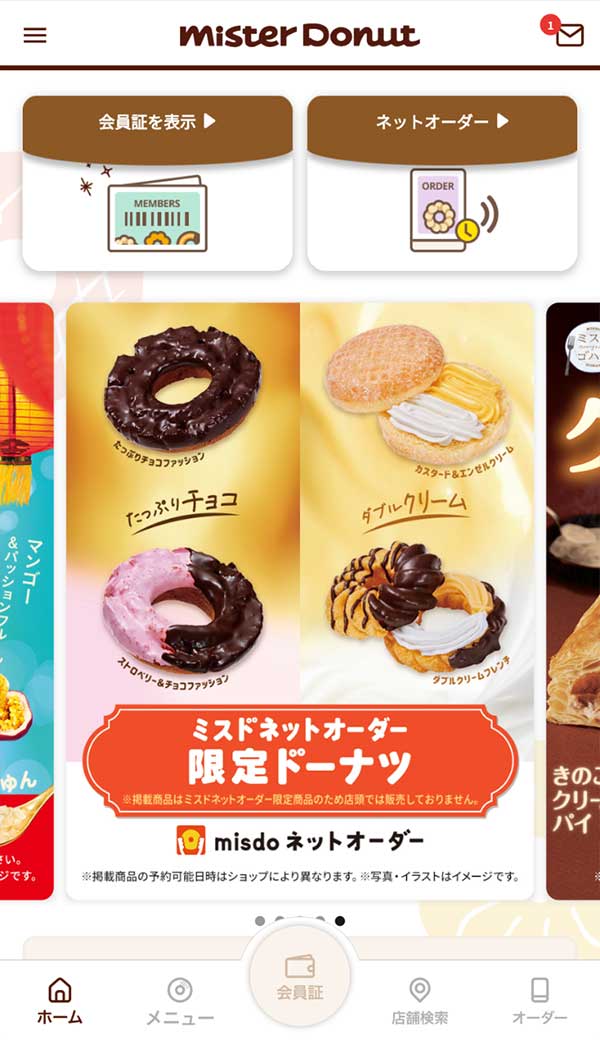The width and height of the screenshot is (600, 1040).
Task: Switch to the メニュー tab
Action: 180,1001
